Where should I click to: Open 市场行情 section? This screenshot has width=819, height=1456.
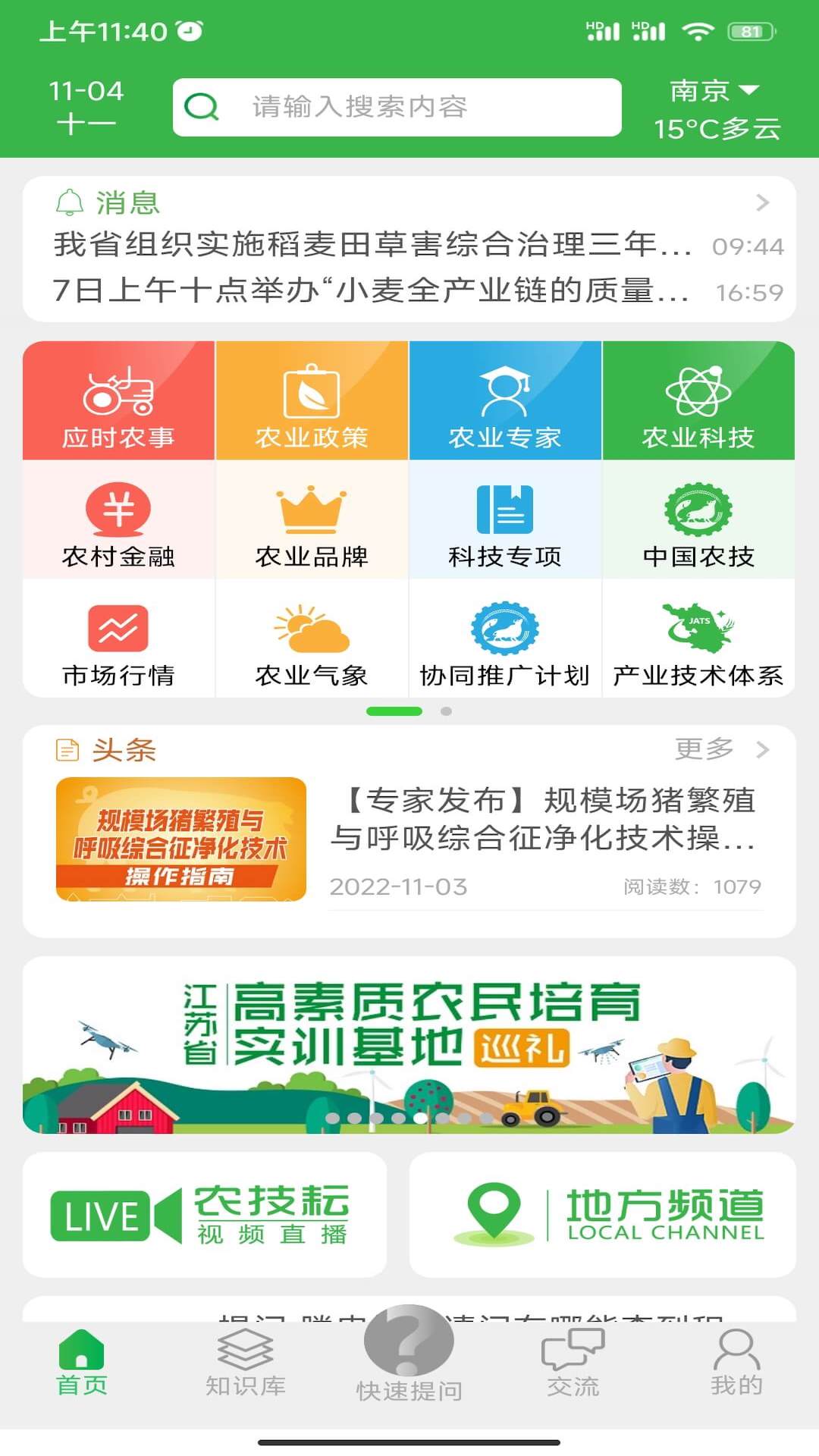pyautogui.click(x=119, y=639)
